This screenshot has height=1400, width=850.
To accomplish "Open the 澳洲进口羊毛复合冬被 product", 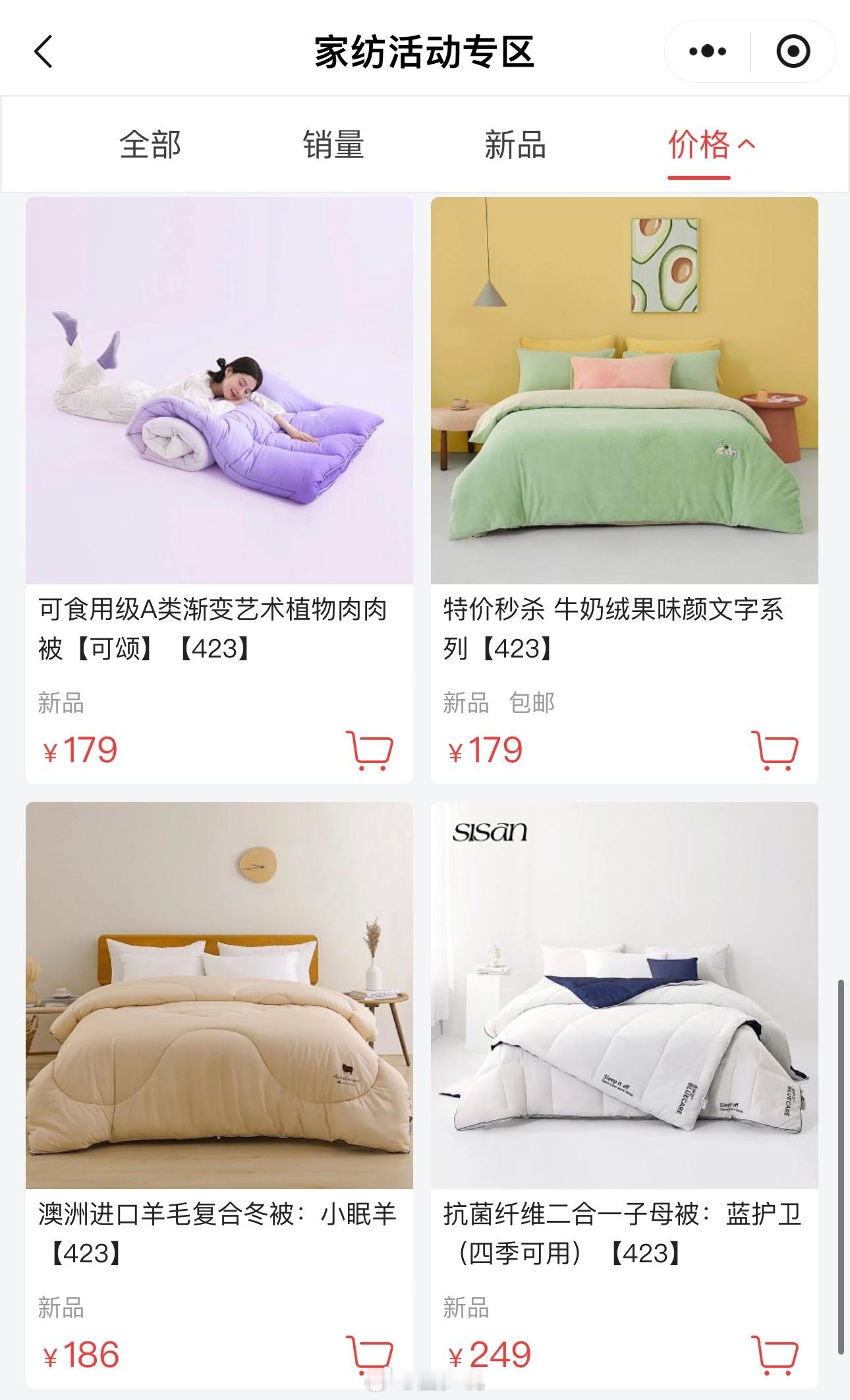I will [219, 995].
